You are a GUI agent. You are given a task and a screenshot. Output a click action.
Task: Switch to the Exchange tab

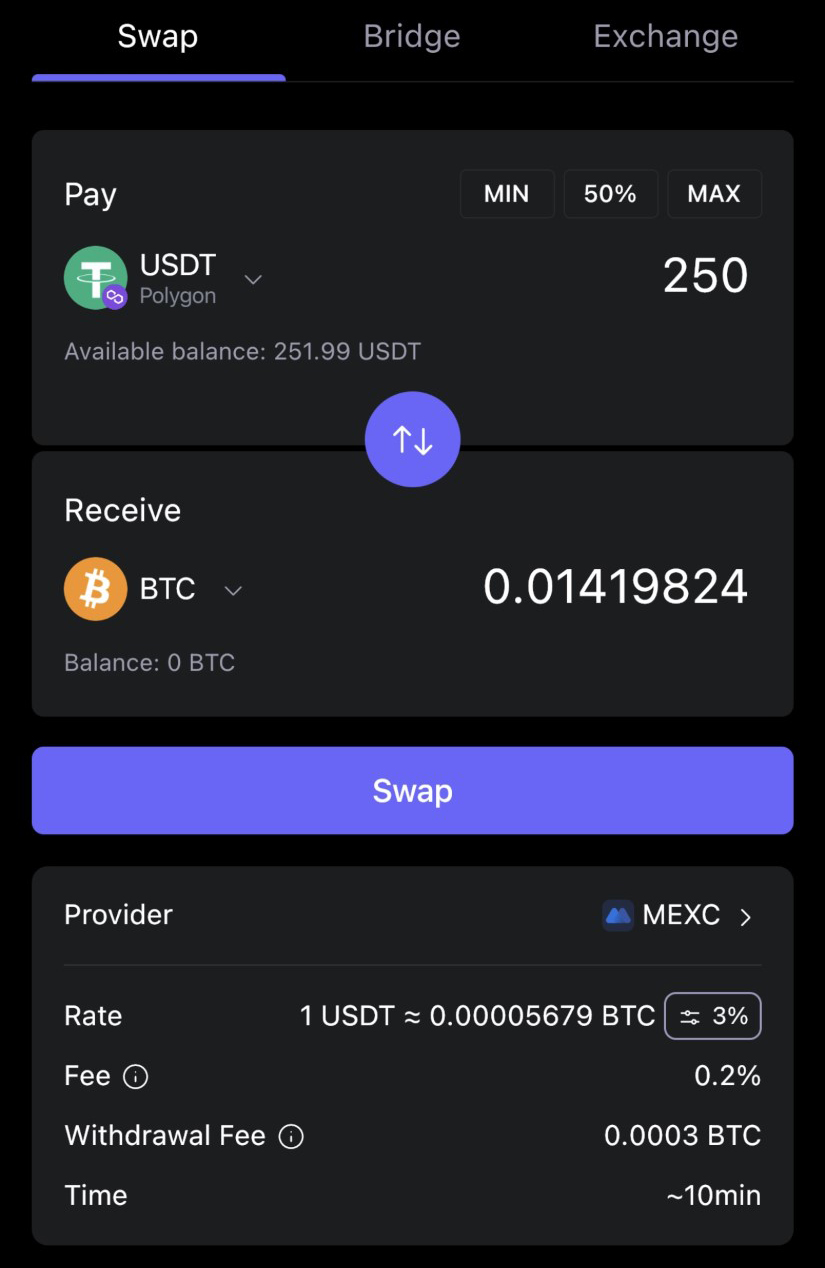665,37
